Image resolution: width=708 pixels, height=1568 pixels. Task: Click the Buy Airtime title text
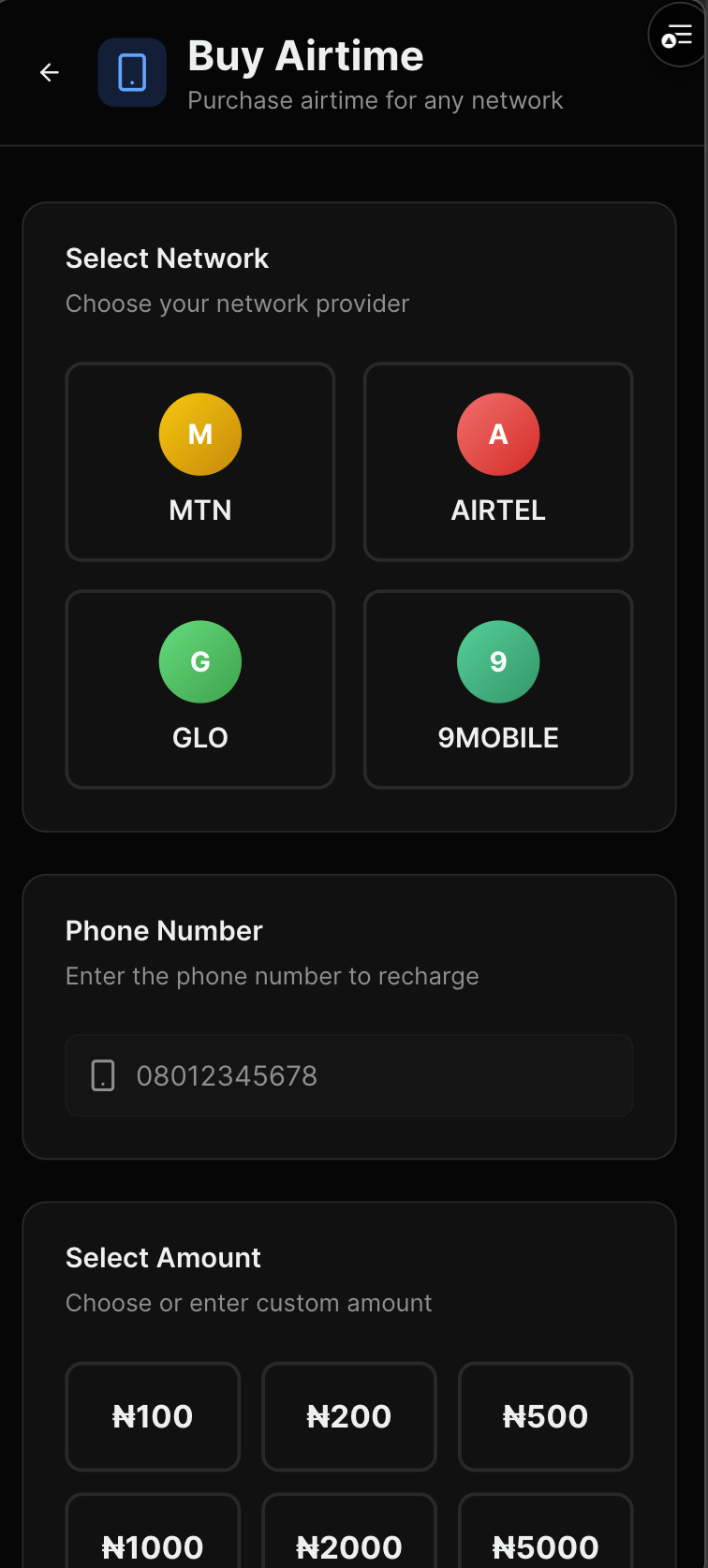pyautogui.click(x=306, y=55)
